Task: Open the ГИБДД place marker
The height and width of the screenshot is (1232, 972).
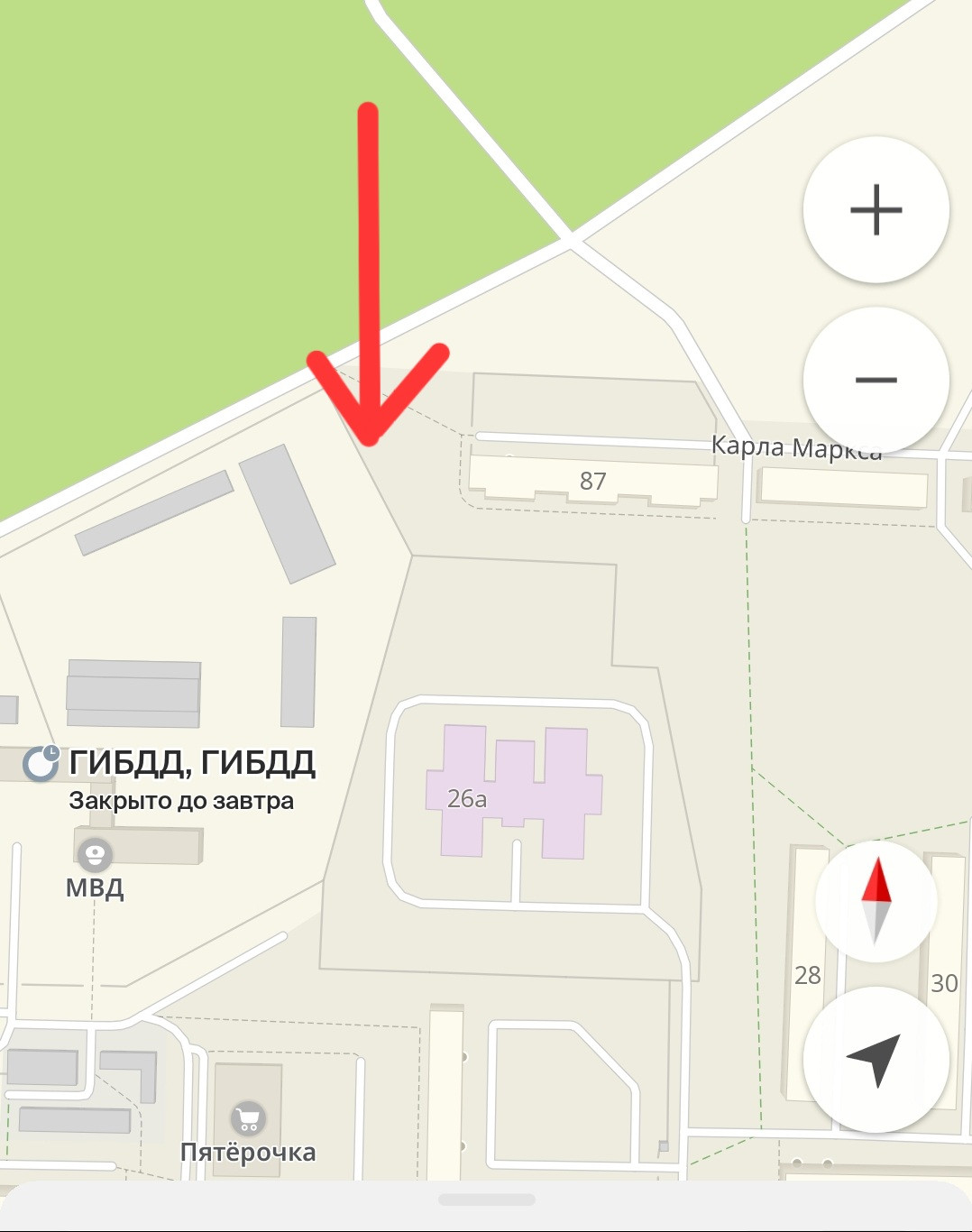Action: point(41,763)
